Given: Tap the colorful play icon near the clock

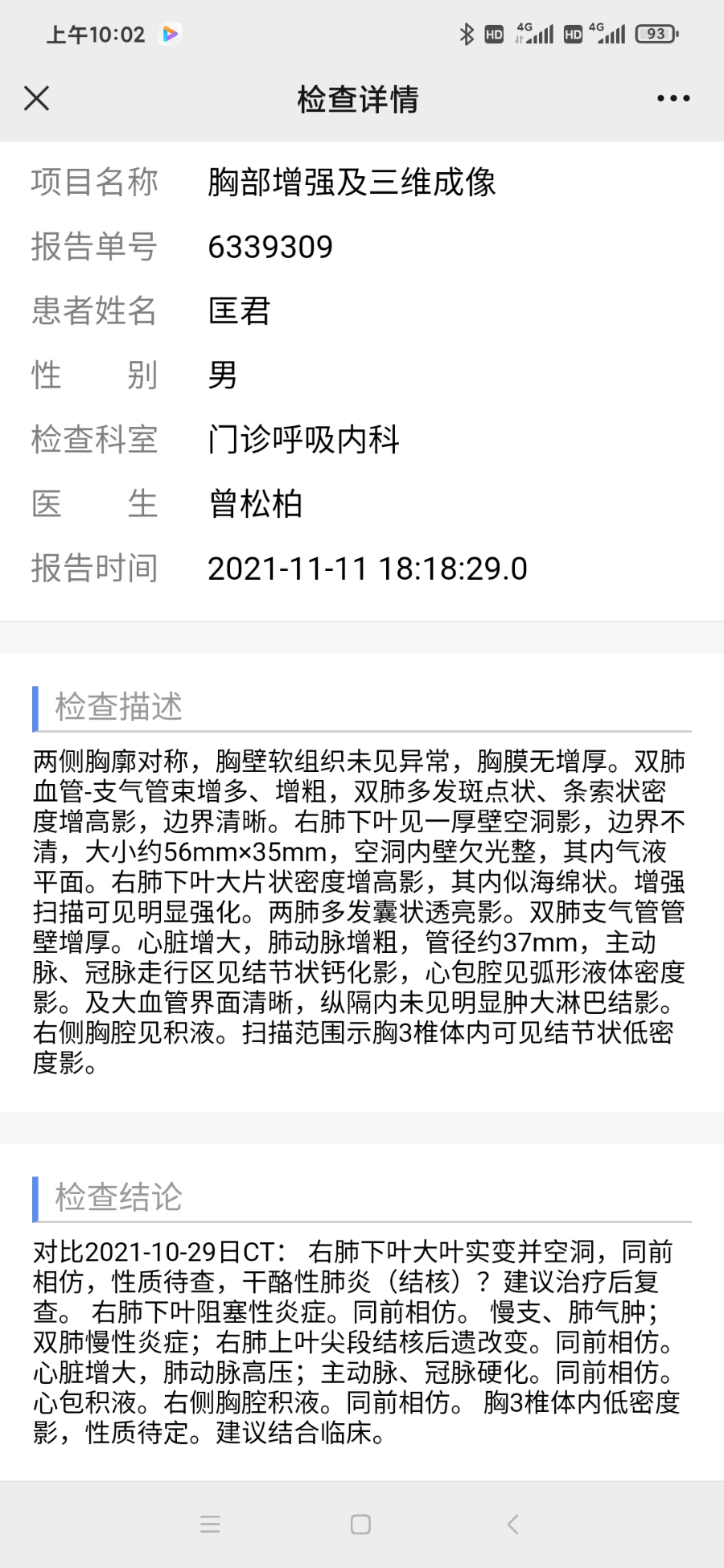Looking at the screenshot, I should 169,33.
